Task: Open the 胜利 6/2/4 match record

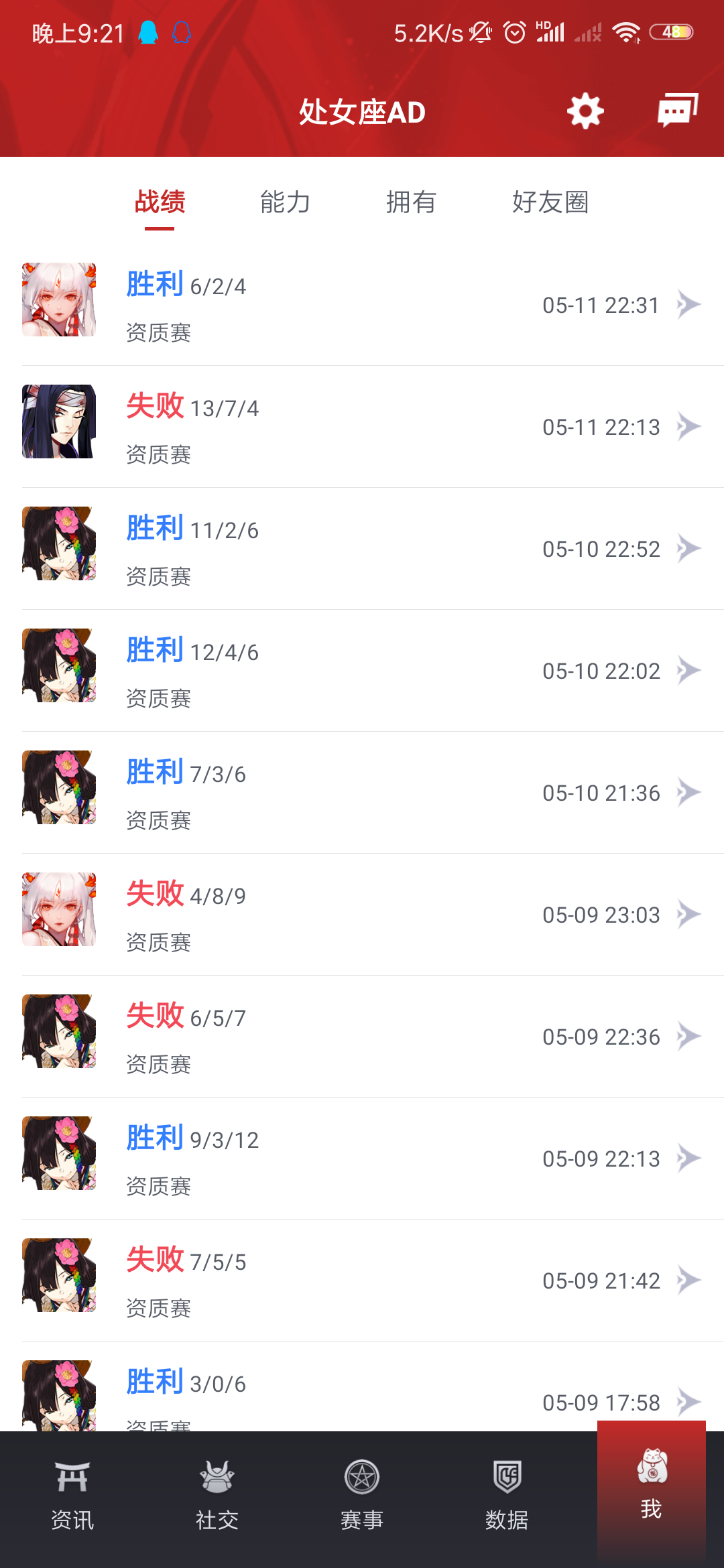Action: click(x=362, y=305)
